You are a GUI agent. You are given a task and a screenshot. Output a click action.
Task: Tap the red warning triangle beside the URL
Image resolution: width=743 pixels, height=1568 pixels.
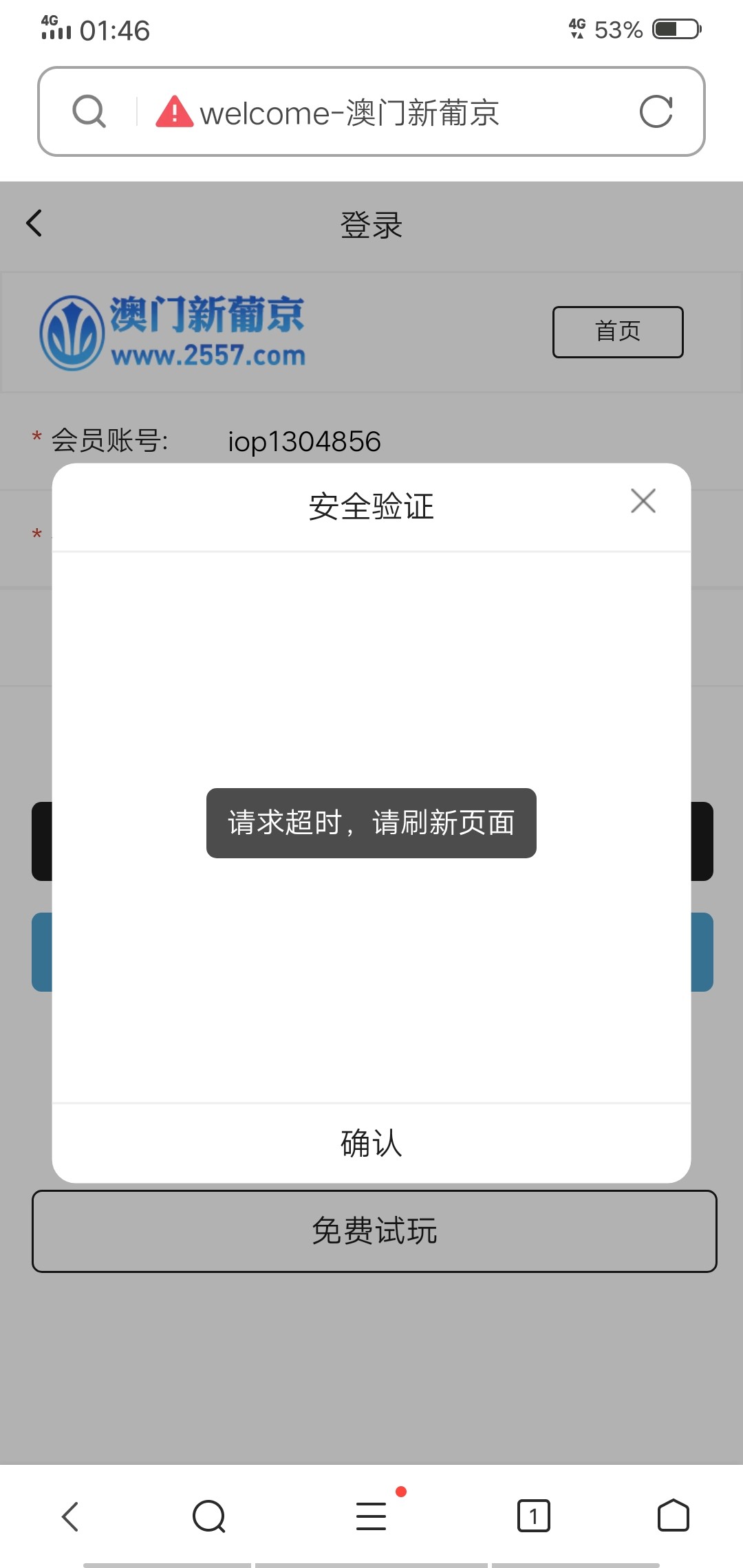(174, 112)
